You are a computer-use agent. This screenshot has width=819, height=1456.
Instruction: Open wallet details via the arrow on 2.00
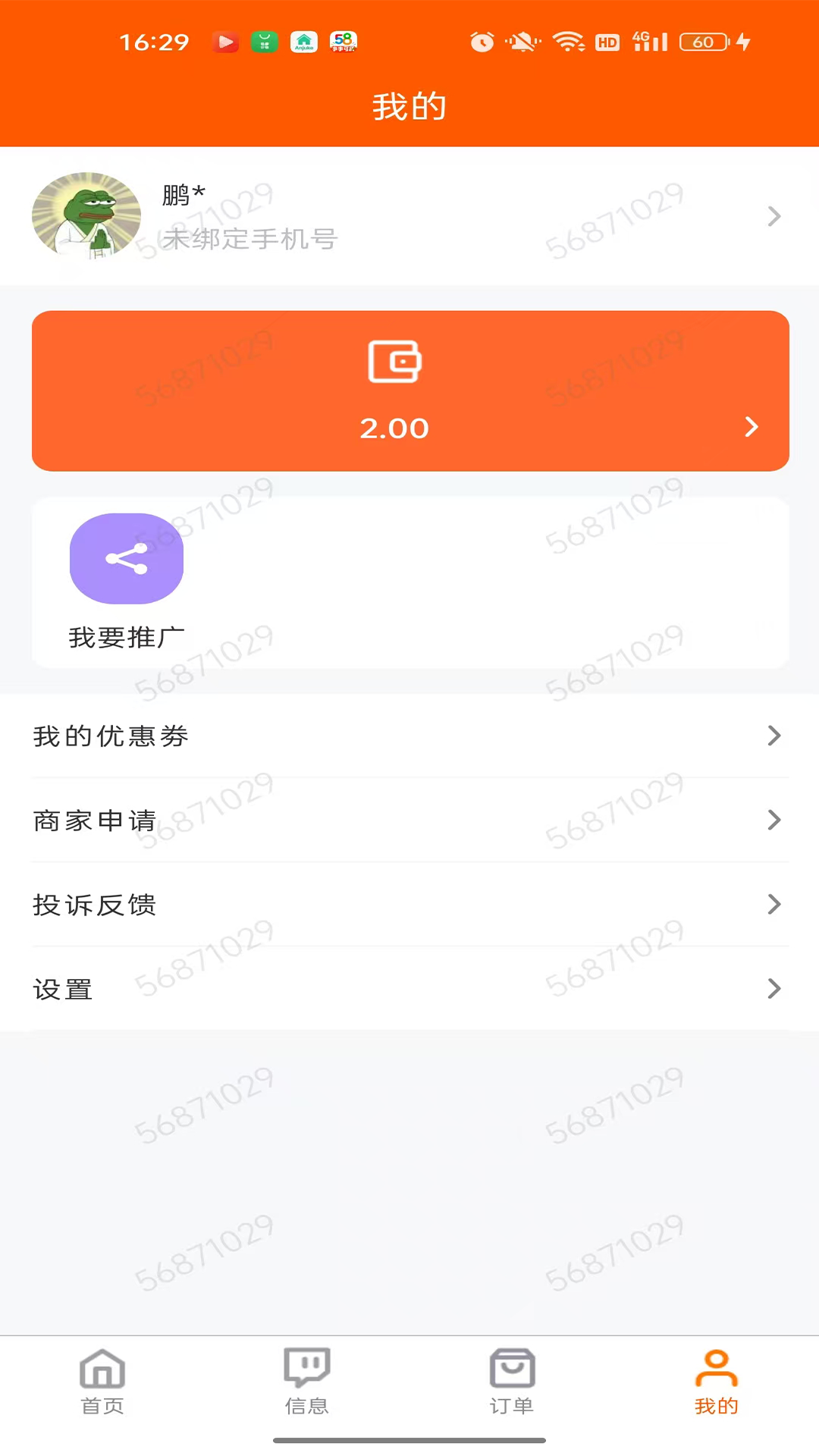752,427
